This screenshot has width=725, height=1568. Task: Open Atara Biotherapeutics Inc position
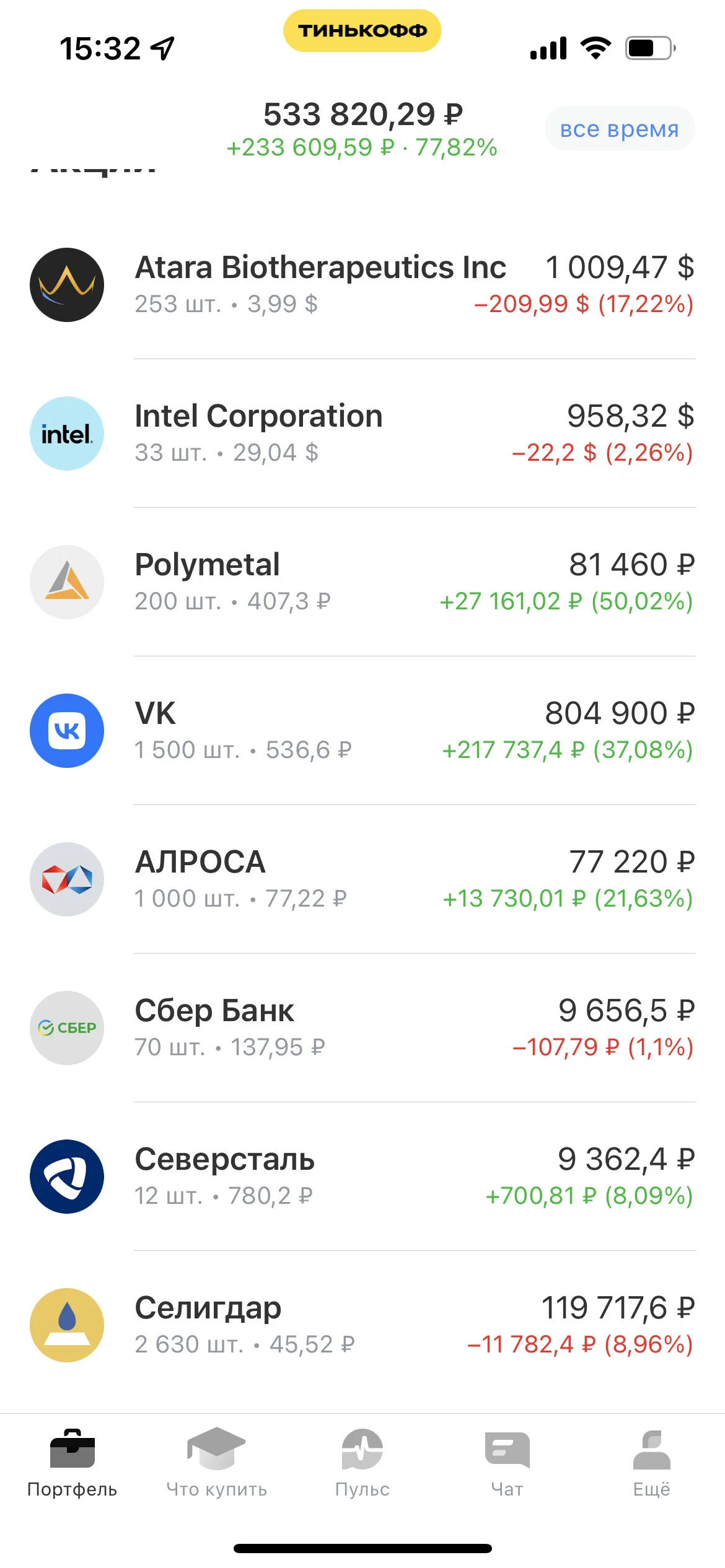click(362, 285)
